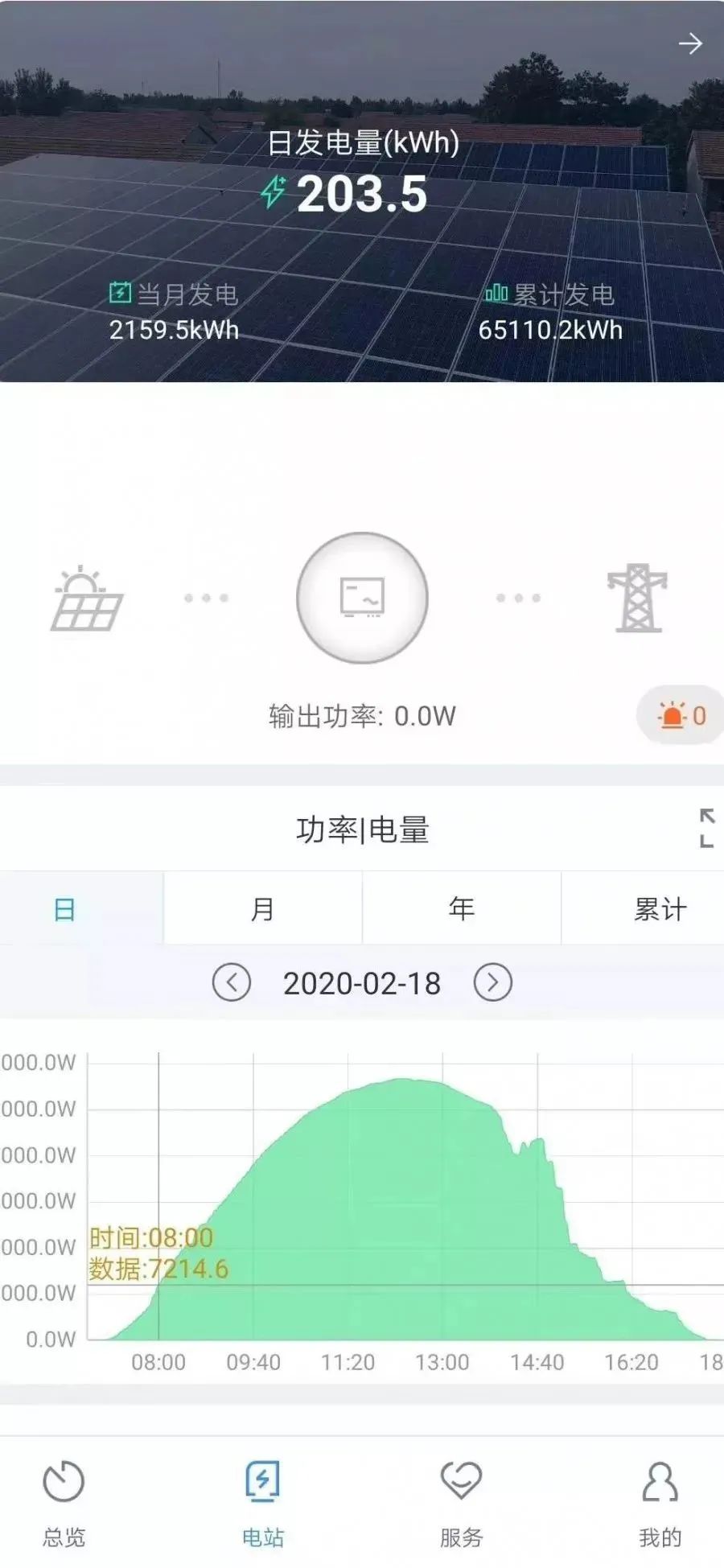
Task: Go to the next day after 2020-02-18
Action: pyautogui.click(x=492, y=983)
